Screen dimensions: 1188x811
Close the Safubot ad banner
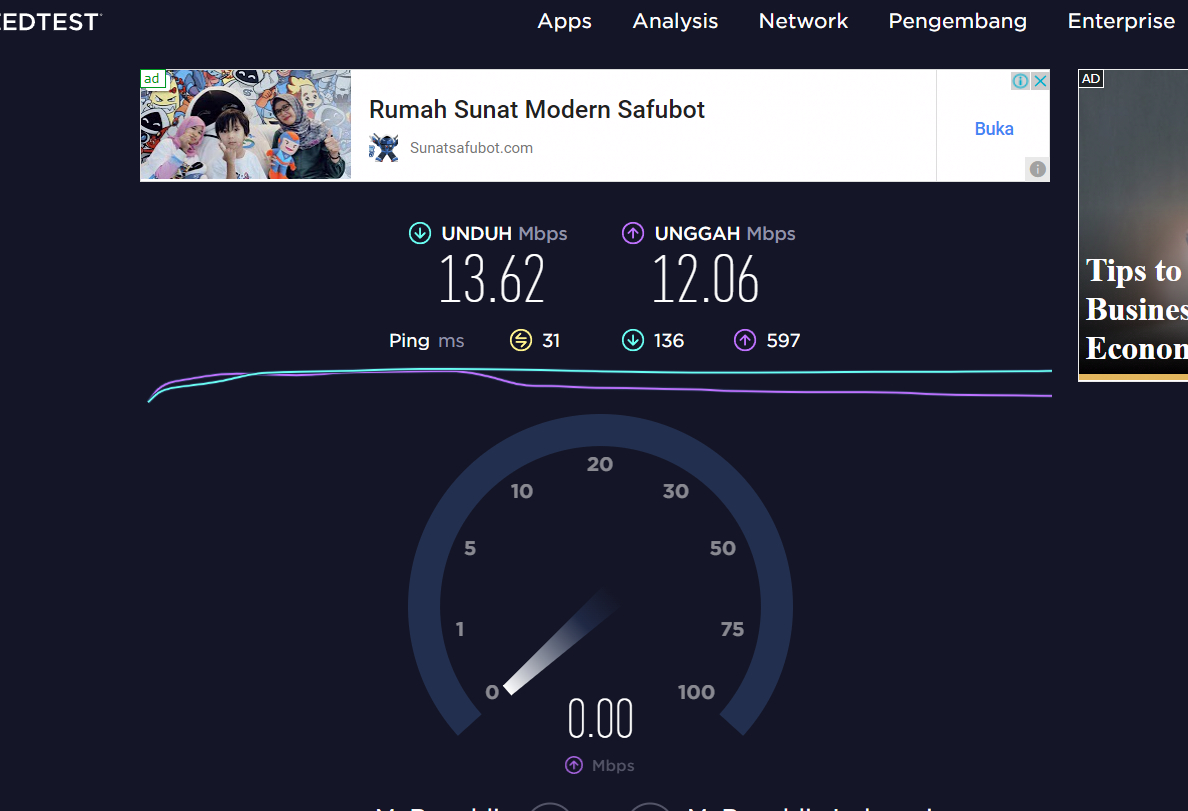click(x=1040, y=81)
